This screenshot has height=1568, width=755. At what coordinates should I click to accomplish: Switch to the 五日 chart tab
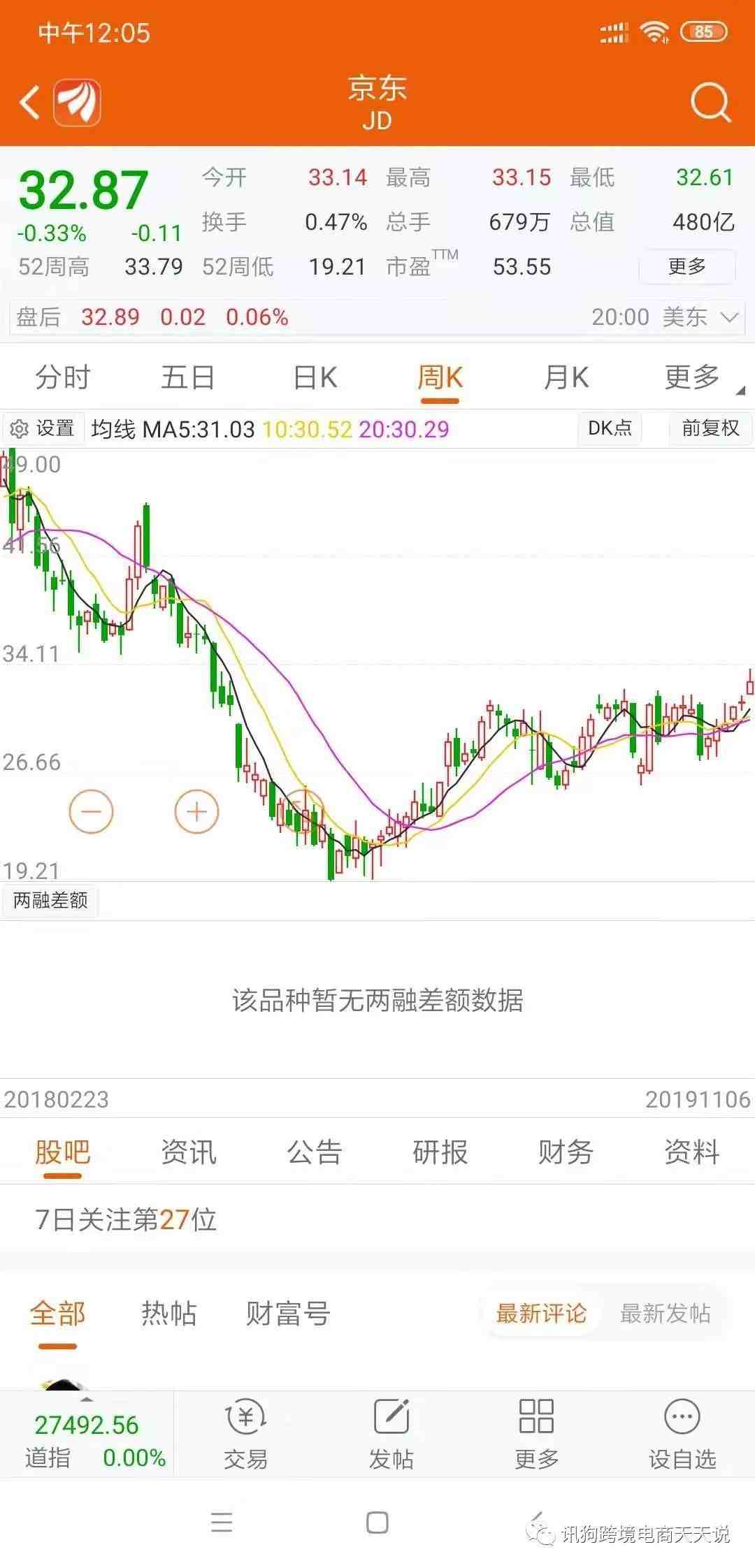pos(187,378)
